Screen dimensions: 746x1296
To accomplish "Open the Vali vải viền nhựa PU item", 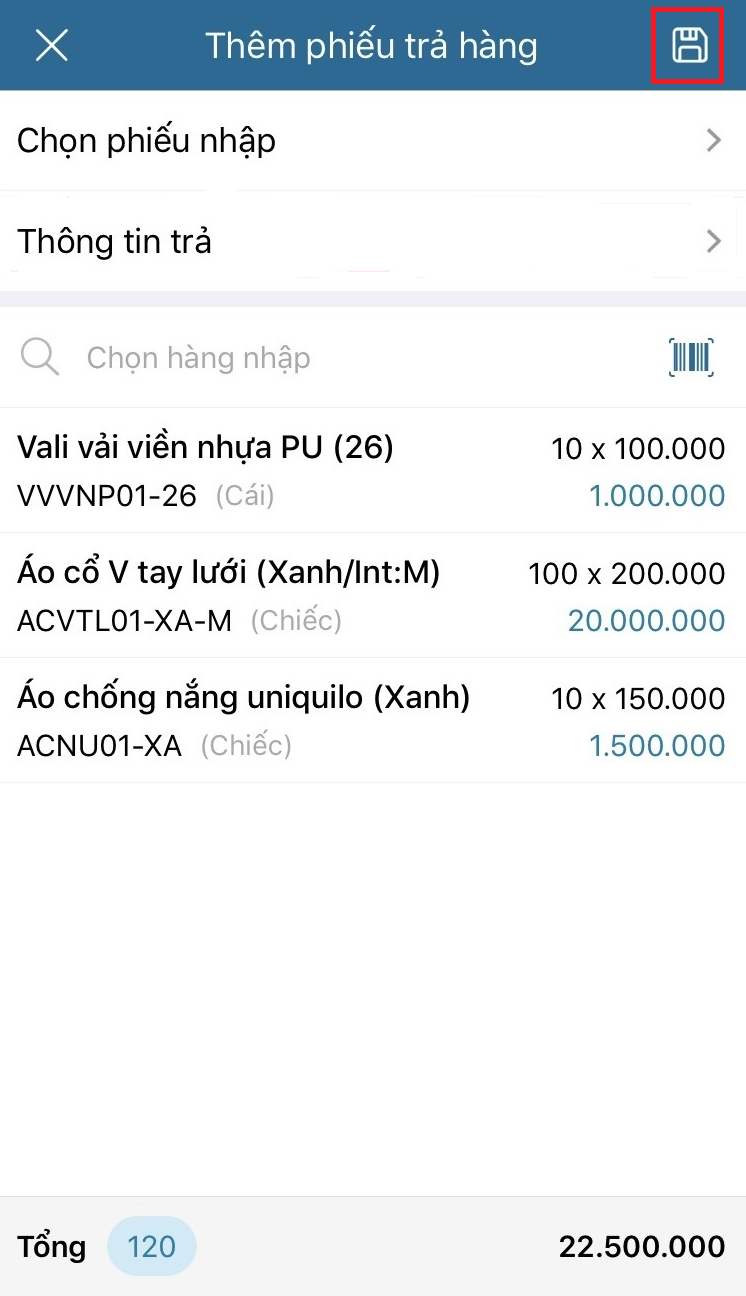I will click(372, 470).
